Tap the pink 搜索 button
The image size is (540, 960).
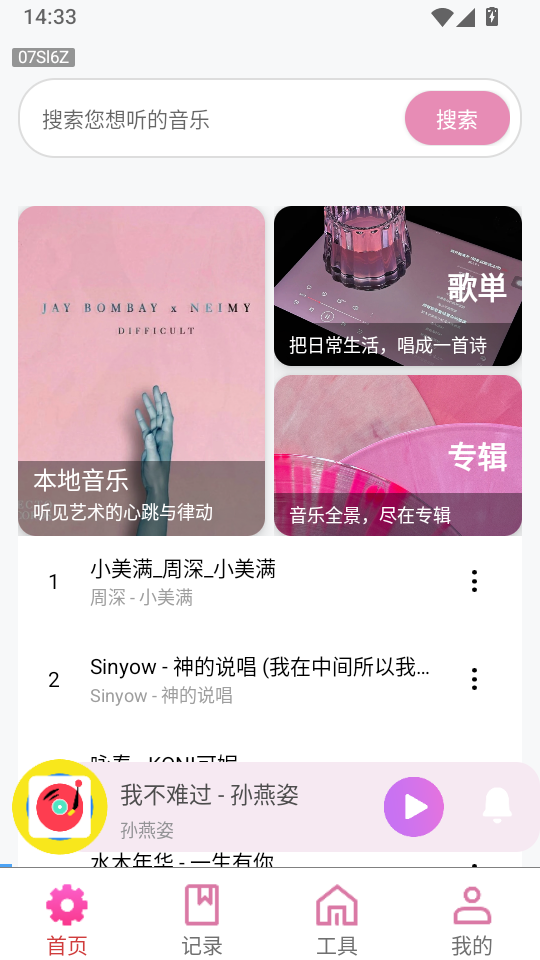457,119
